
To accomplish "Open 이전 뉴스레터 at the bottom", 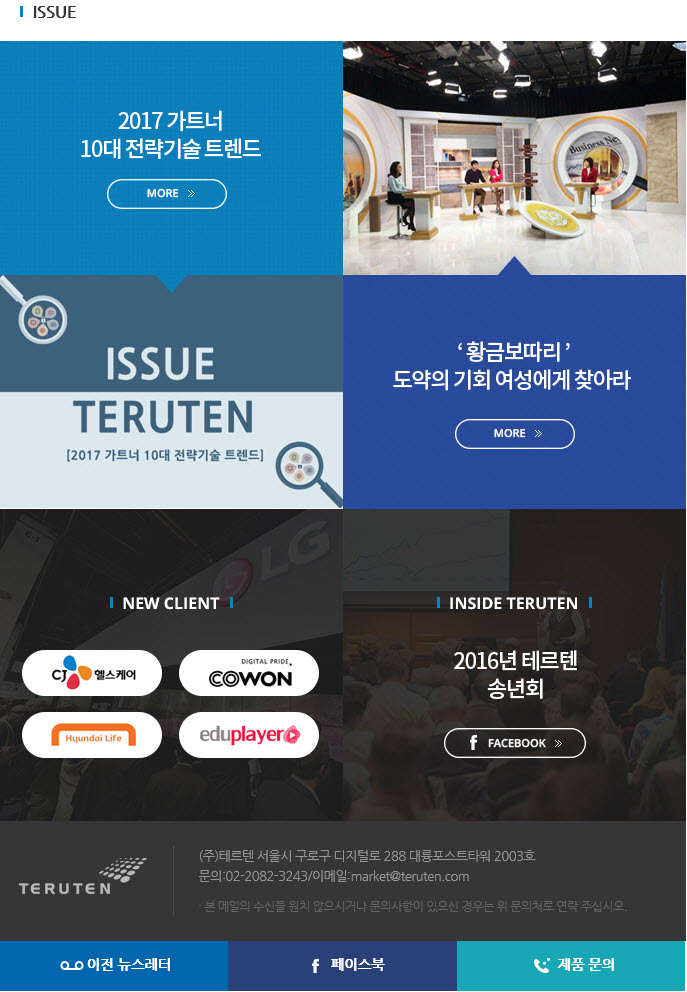I will 114,966.
